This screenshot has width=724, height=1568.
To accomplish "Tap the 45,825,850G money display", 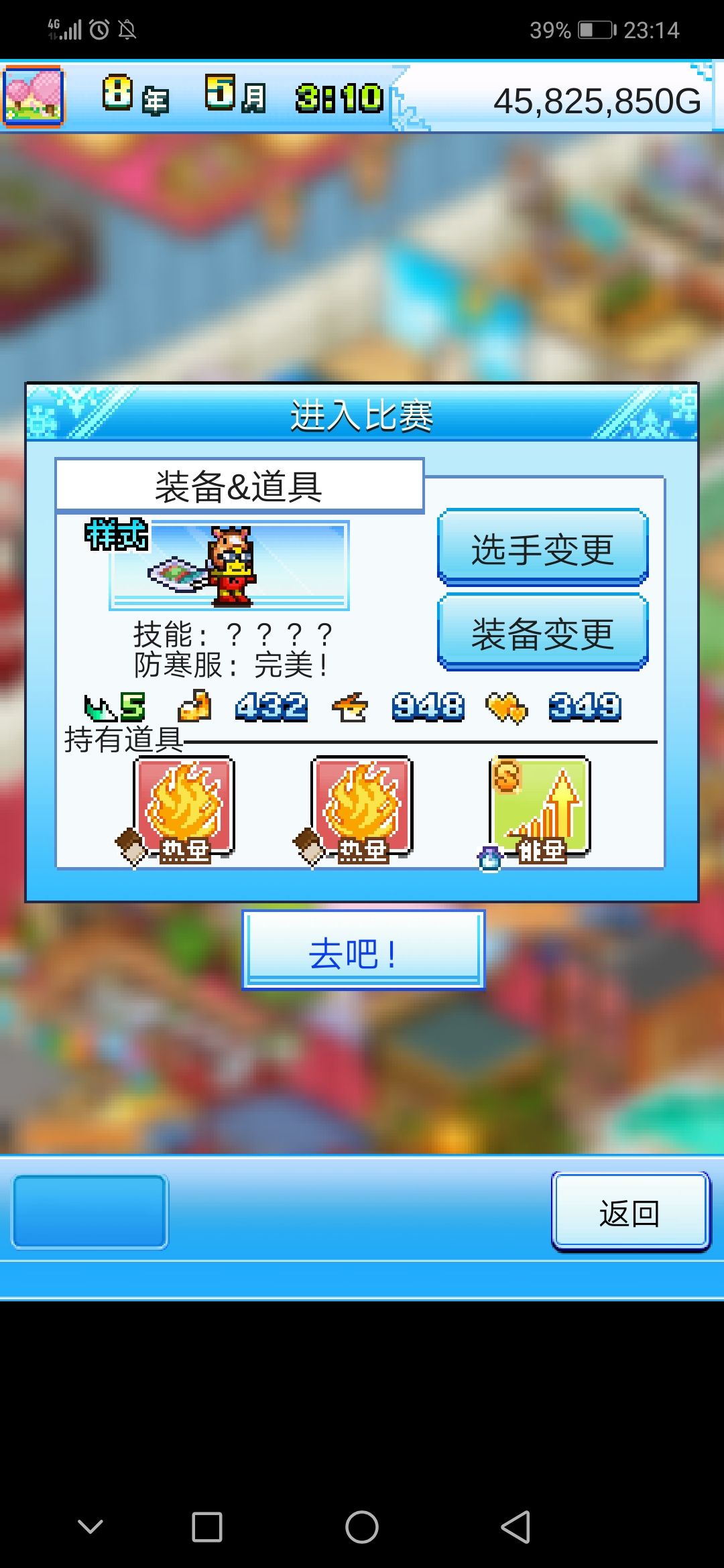I will (595, 102).
